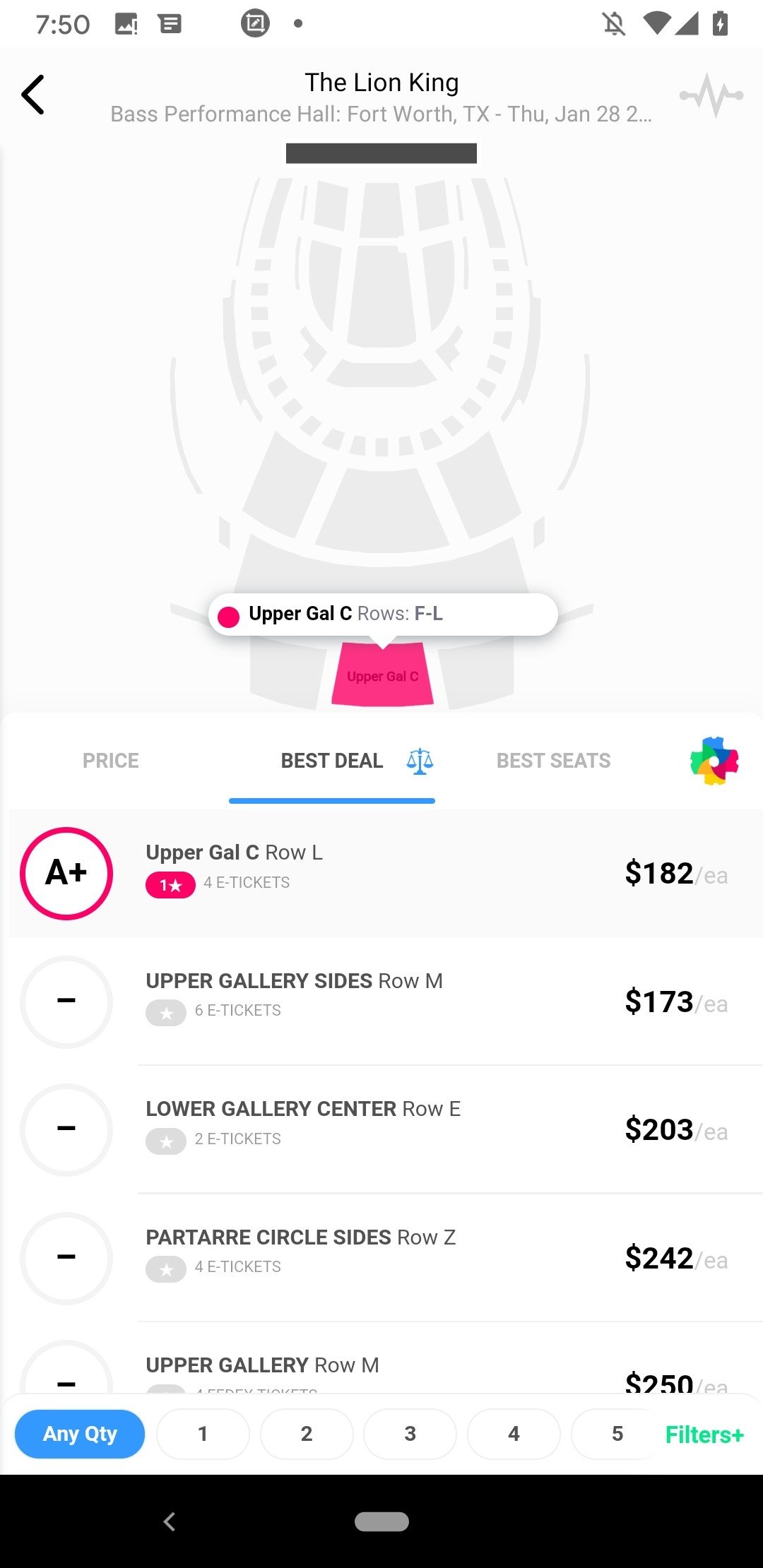Open the Upper Gal C Row L listing
This screenshot has width=763, height=1568.
(386, 874)
